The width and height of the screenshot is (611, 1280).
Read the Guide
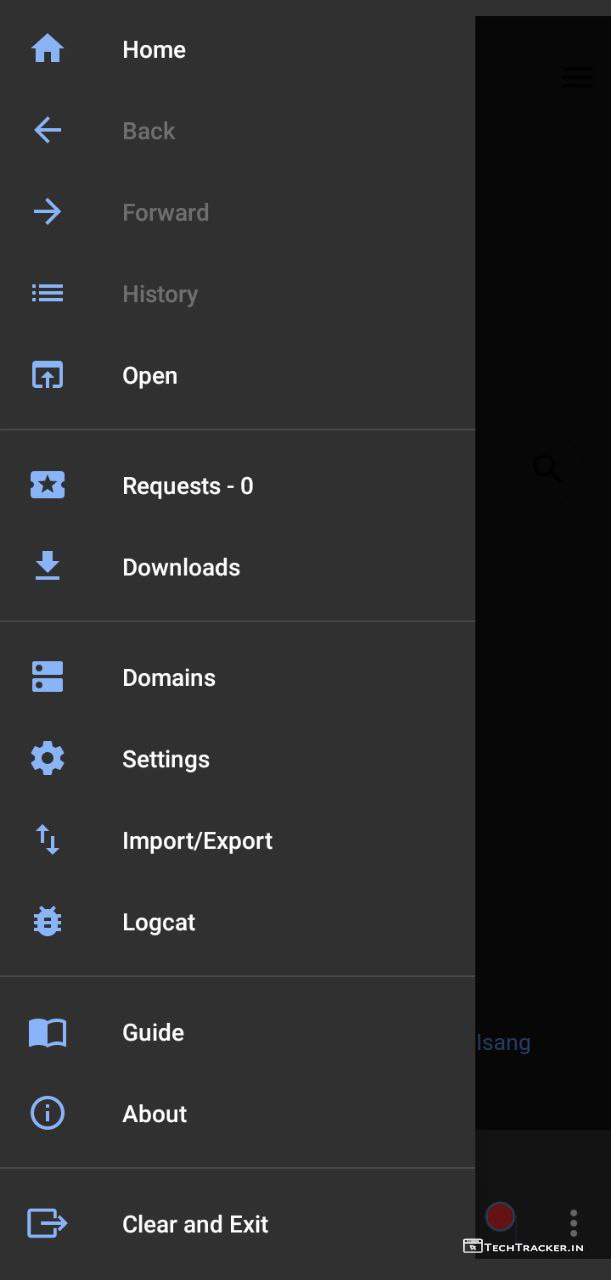point(152,1032)
